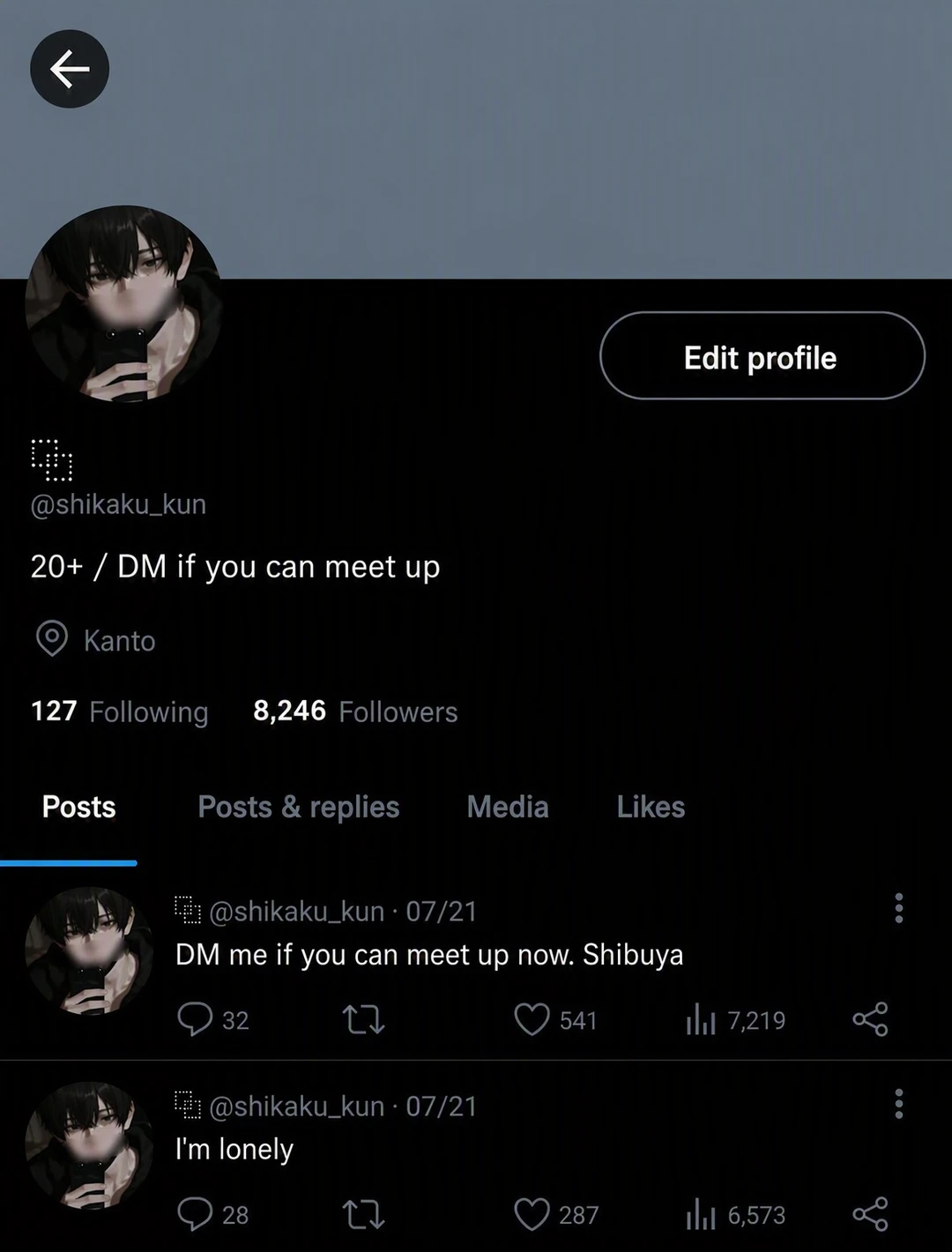Share the Shibuya meet up post
The image size is (952, 1252).
coord(870,1019)
